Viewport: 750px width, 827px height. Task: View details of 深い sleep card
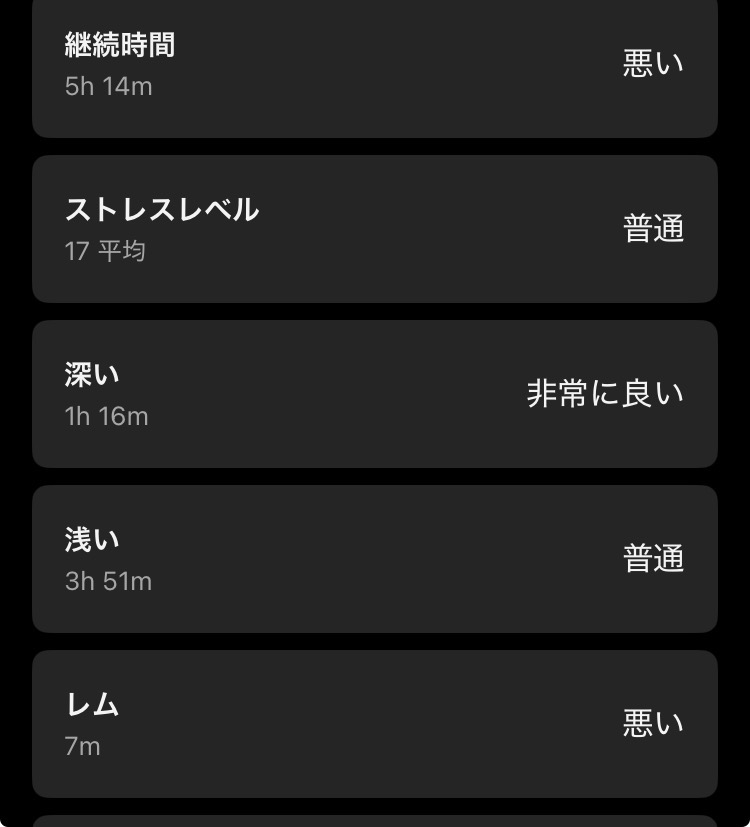[x=375, y=394]
